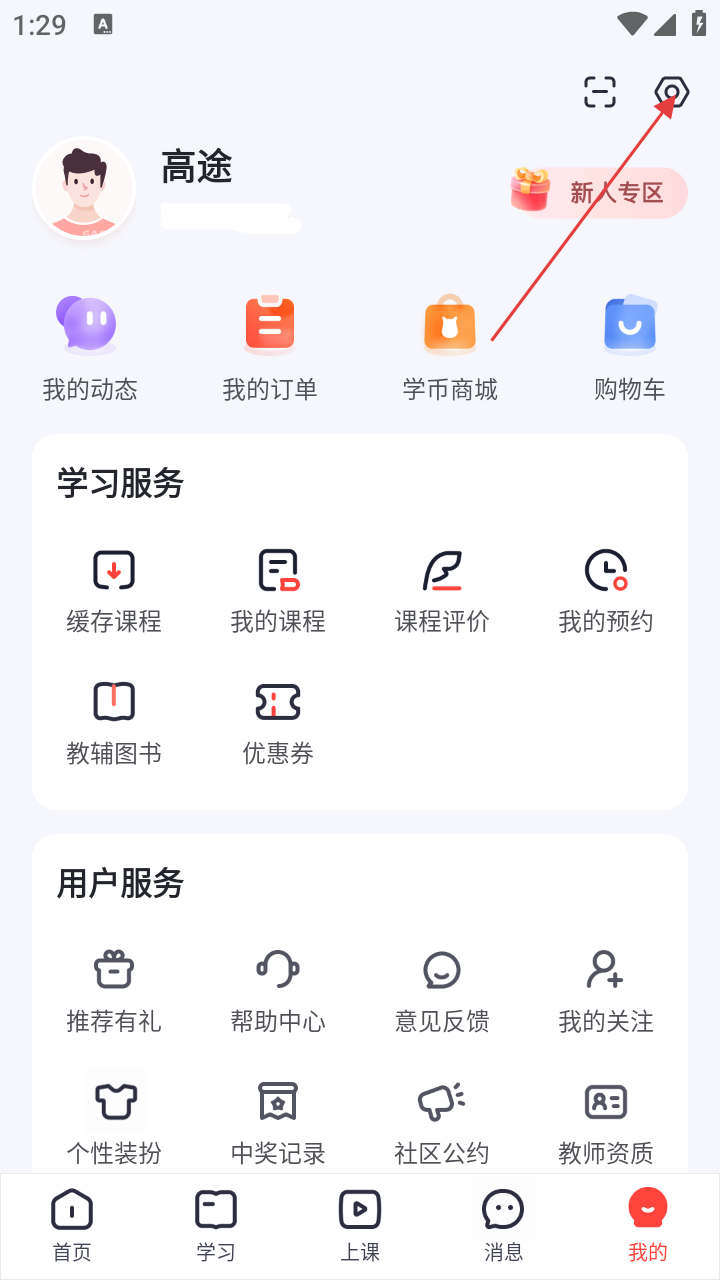The width and height of the screenshot is (720, 1280).
Task: Open 课程评价
Action: point(442,590)
